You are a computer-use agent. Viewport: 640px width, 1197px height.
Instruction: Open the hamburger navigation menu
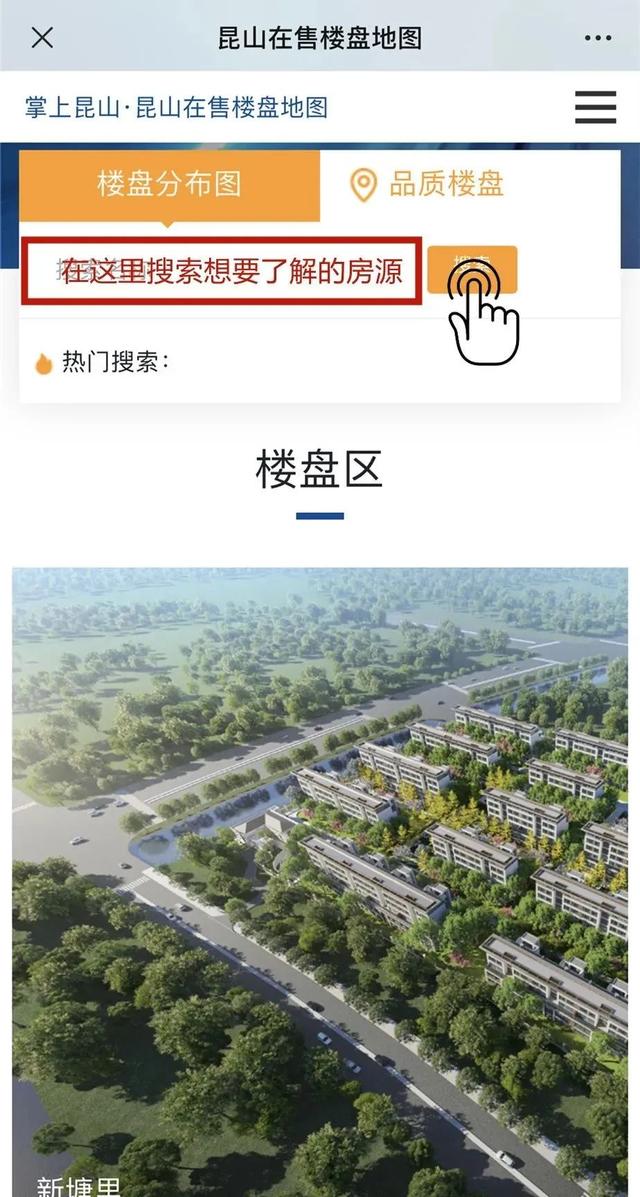(595, 107)
